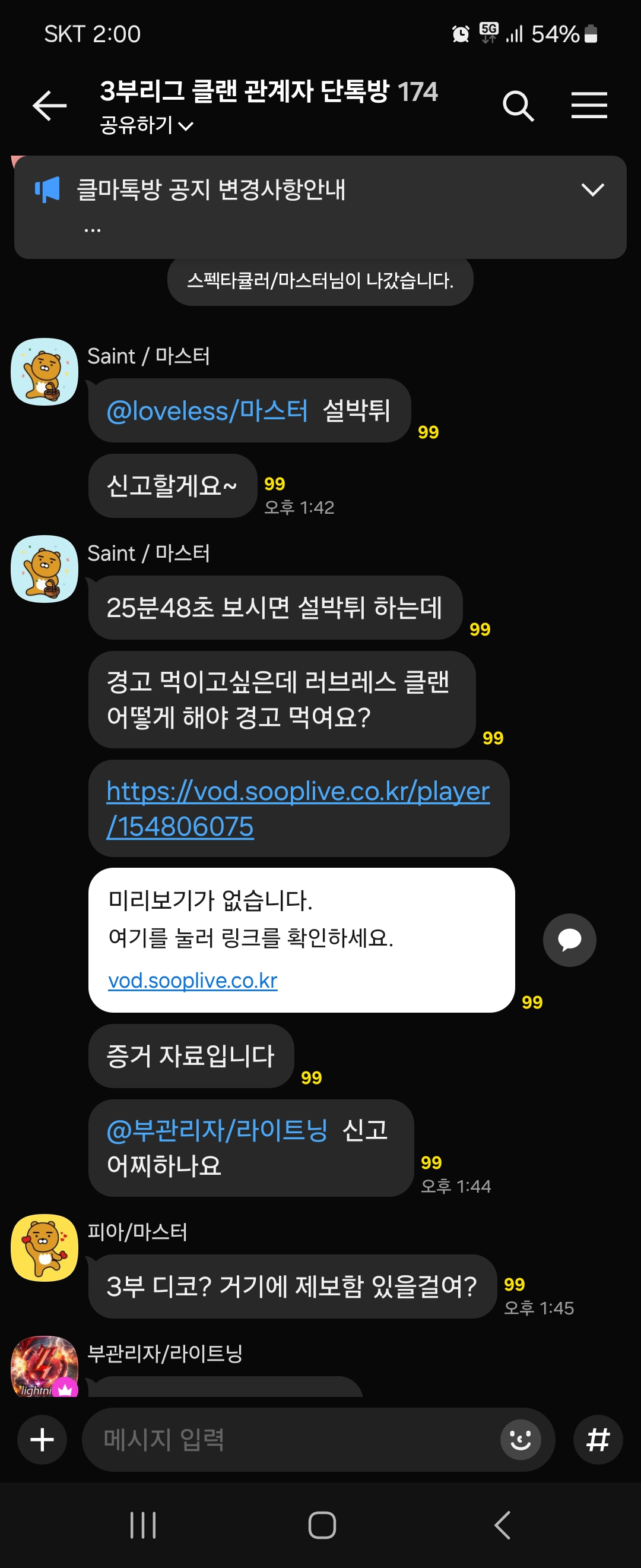Go back using the top arrow
This screenshot has height=1568, width=641.
tap(49, 106)
